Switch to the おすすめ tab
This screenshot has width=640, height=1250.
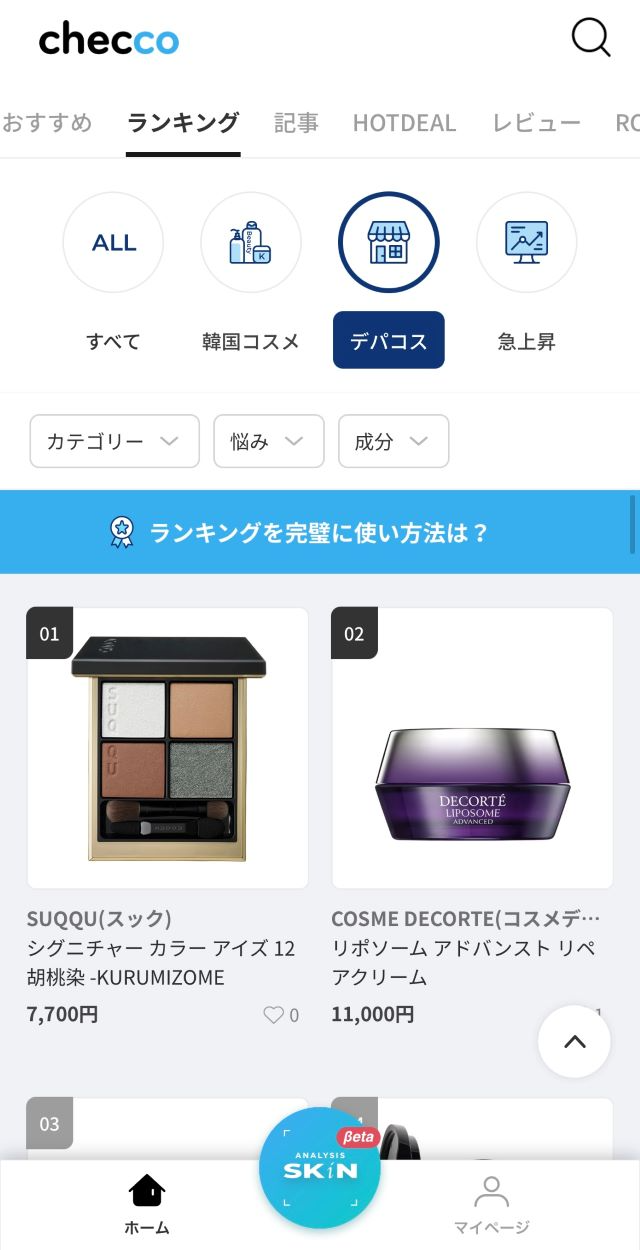46,123
